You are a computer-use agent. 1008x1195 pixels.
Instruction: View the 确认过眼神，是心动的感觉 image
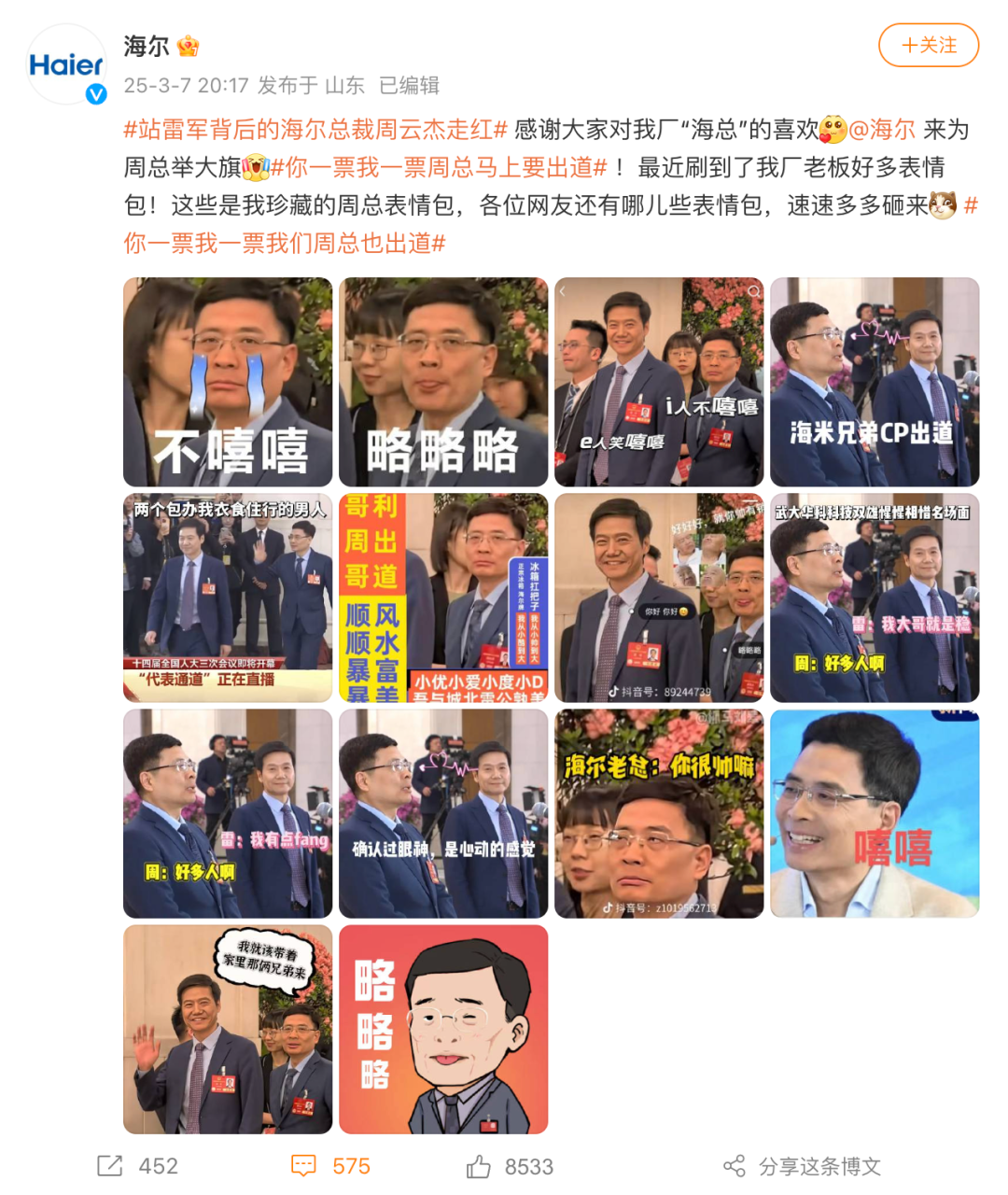tap(443, 813)
